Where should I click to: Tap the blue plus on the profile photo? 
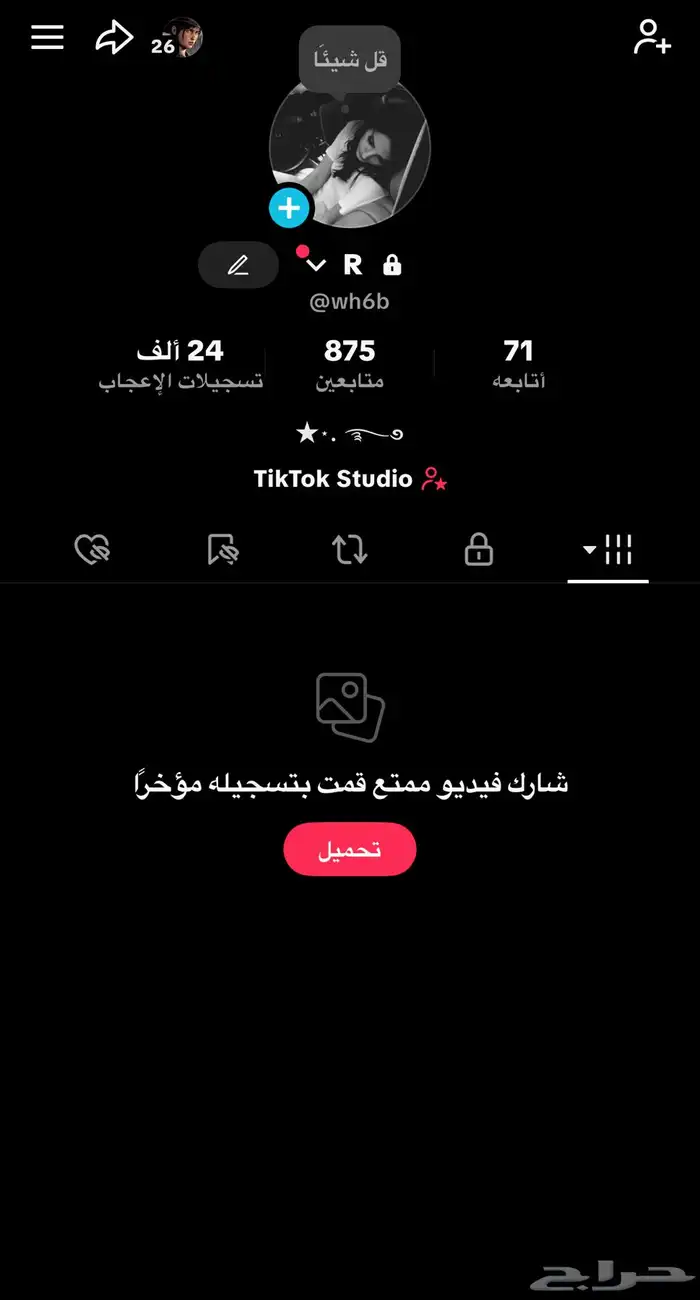tap(289, 208)
